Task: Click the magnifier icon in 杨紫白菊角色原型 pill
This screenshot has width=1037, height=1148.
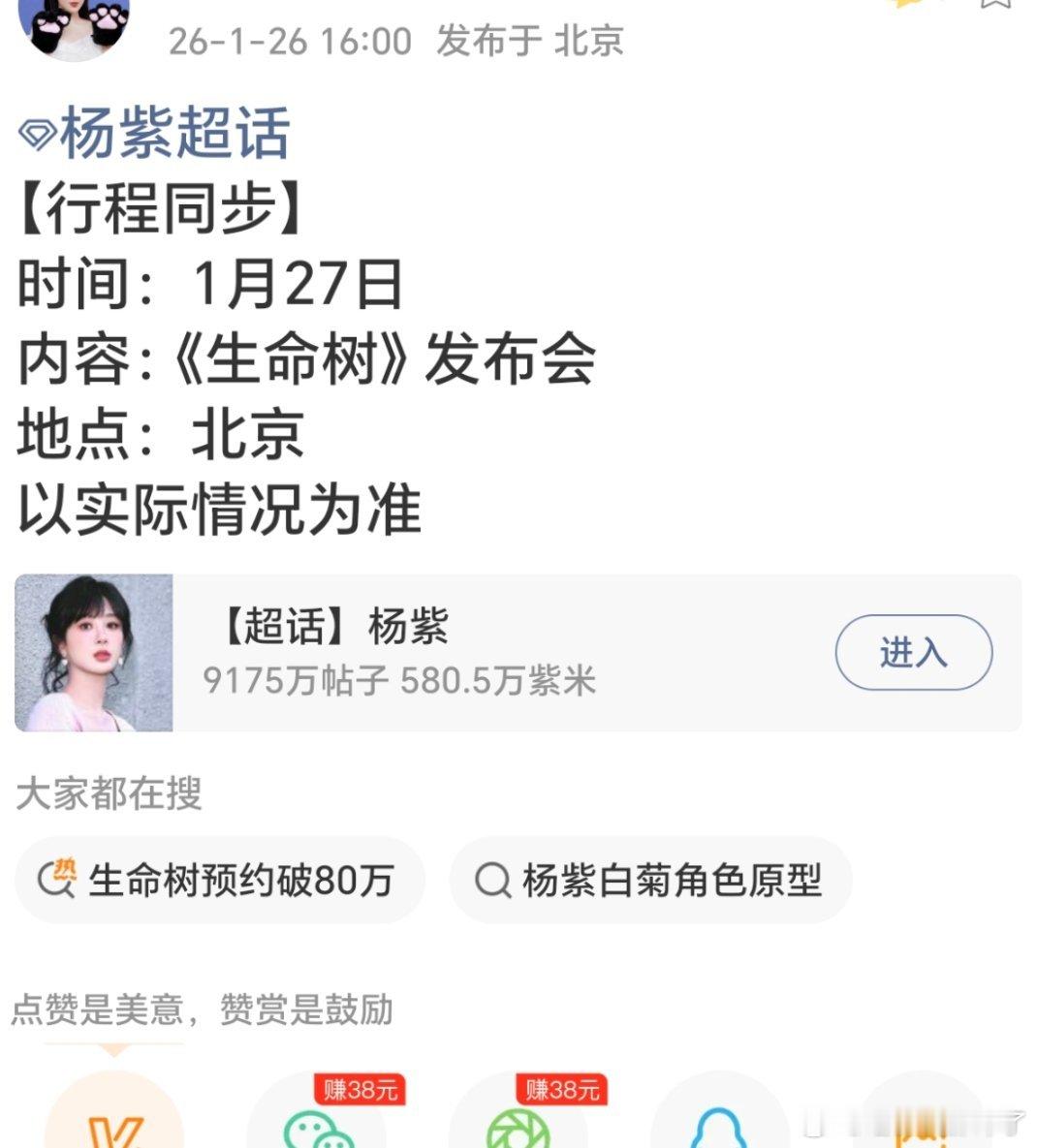Action: click(497, 880)
